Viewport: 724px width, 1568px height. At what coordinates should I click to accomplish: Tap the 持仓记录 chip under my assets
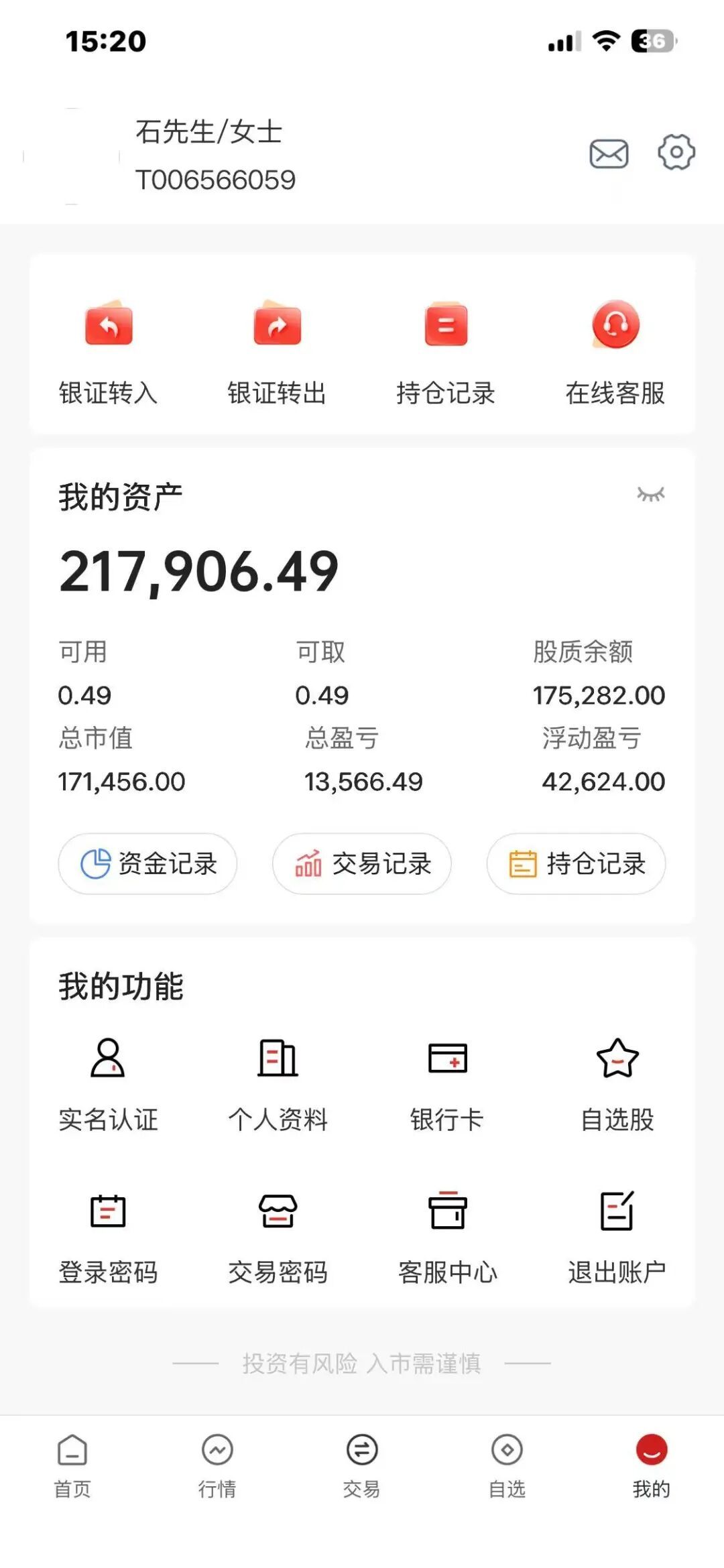tap(576, 863)
